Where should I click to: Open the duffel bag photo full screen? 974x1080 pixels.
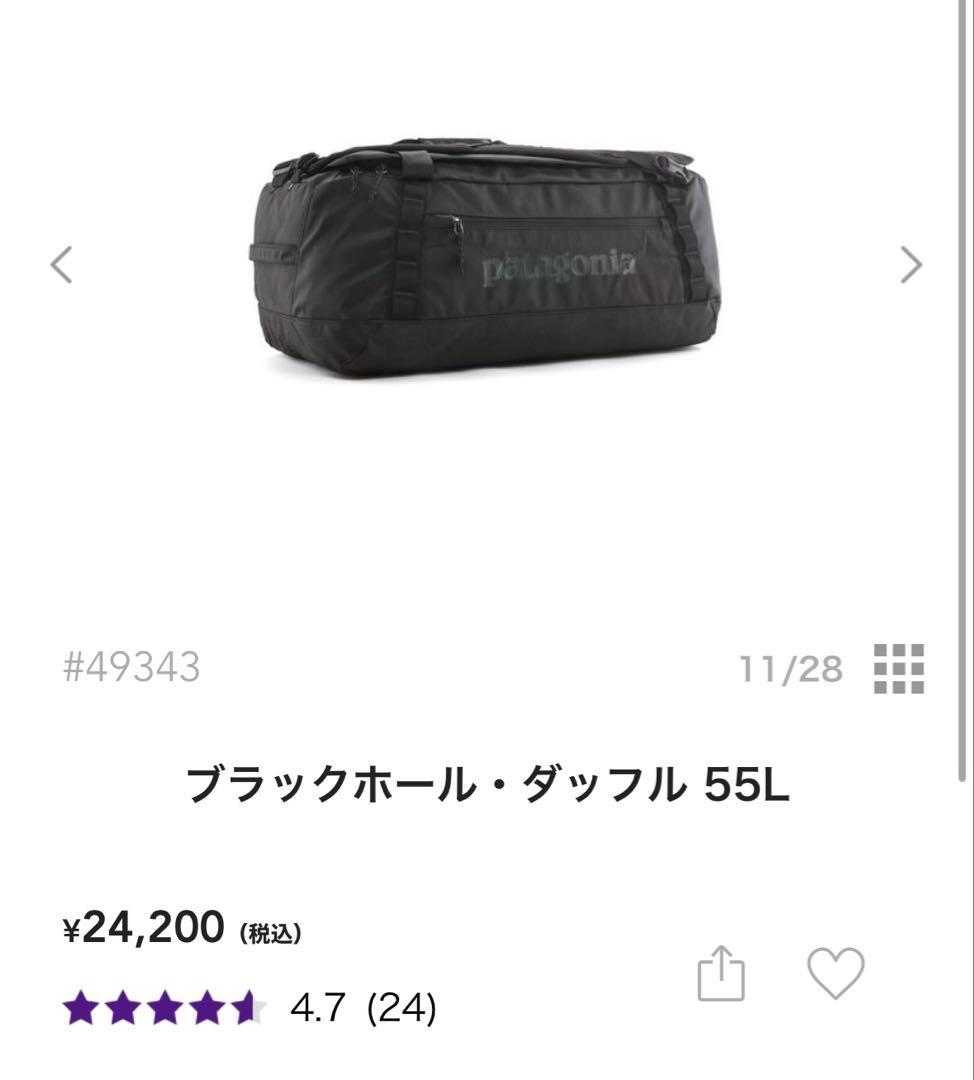(x=487, y=260)
